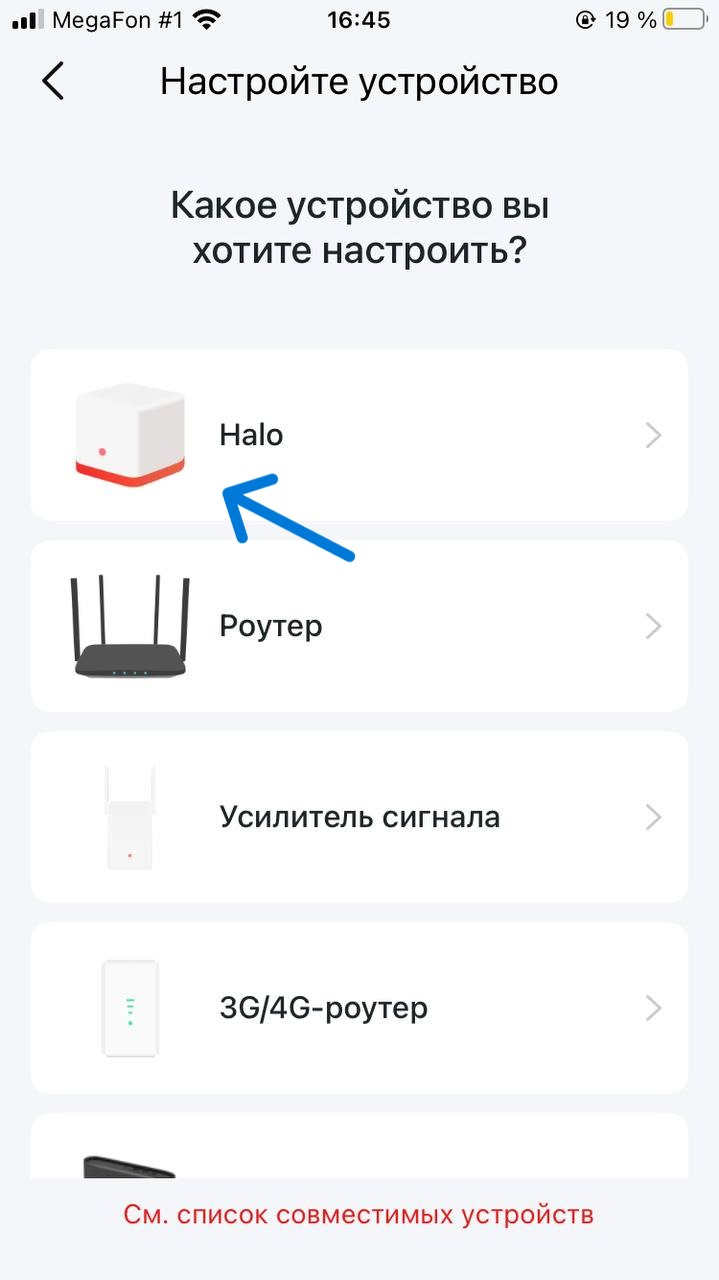Choose Роутер to set up
This screenshot has width=719, height=1280.
point(359,626)
